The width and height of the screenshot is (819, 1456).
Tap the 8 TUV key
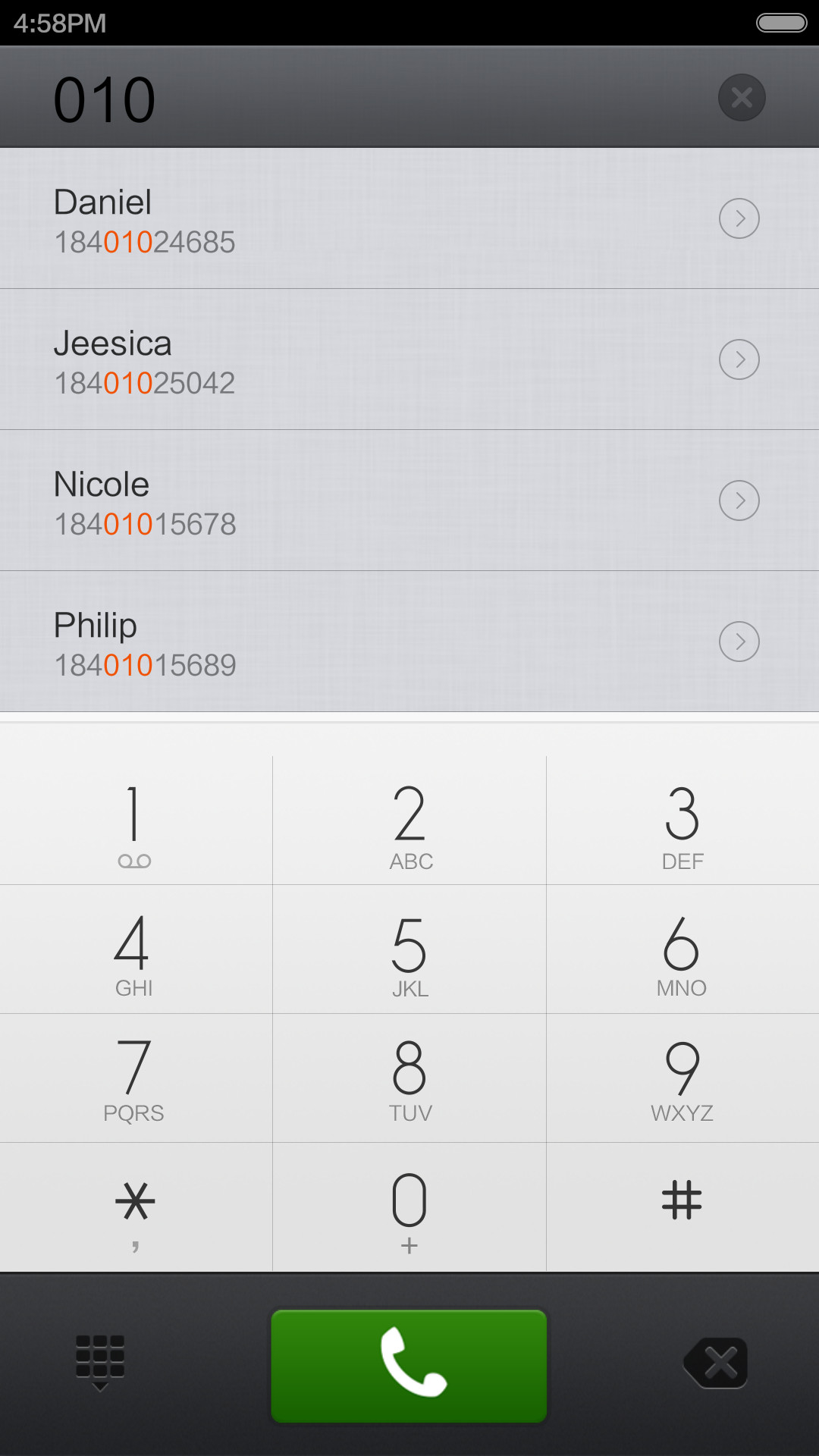tap(409, 1078)
